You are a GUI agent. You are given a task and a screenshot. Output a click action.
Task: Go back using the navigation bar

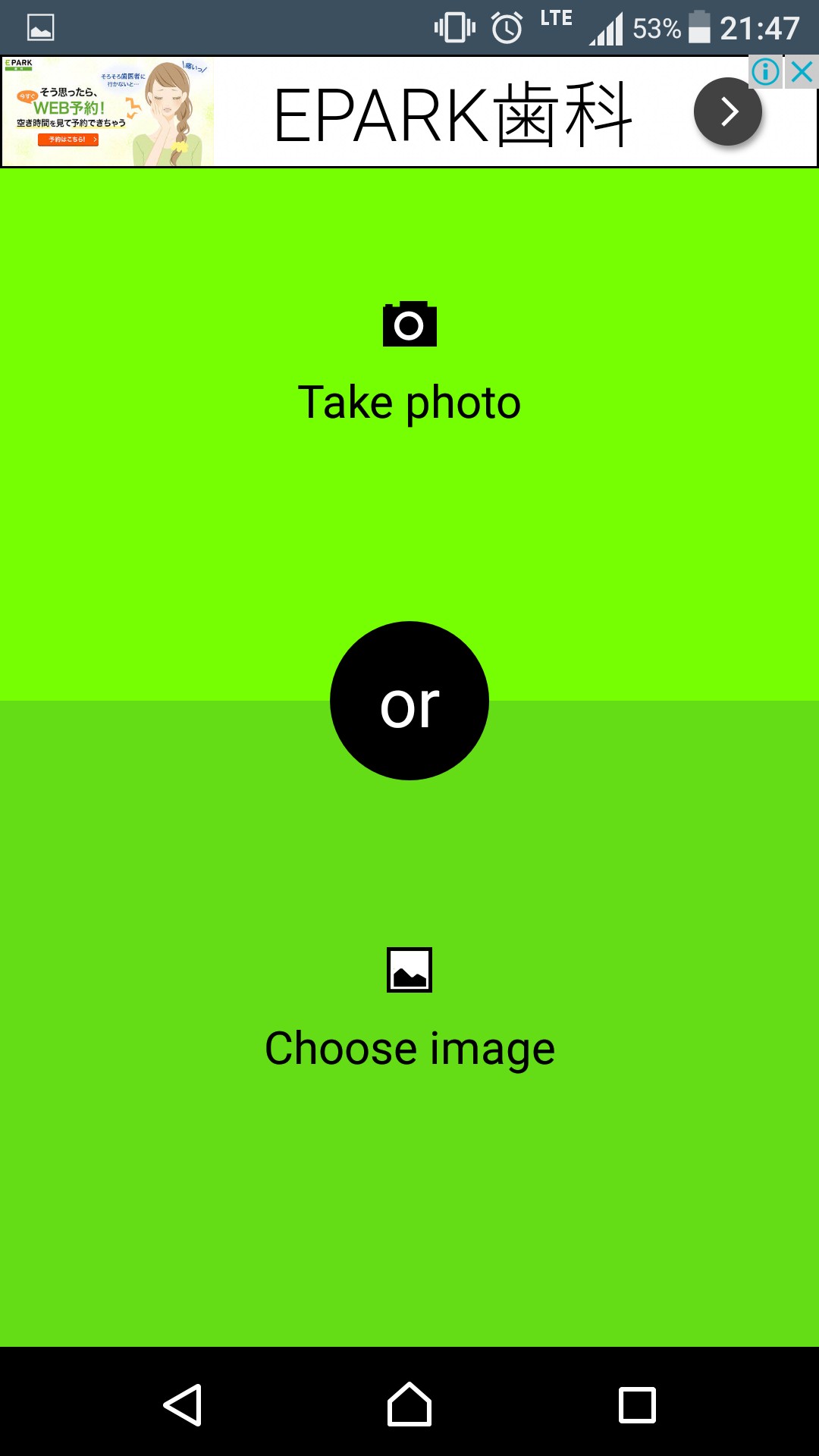click(182, 1404)
